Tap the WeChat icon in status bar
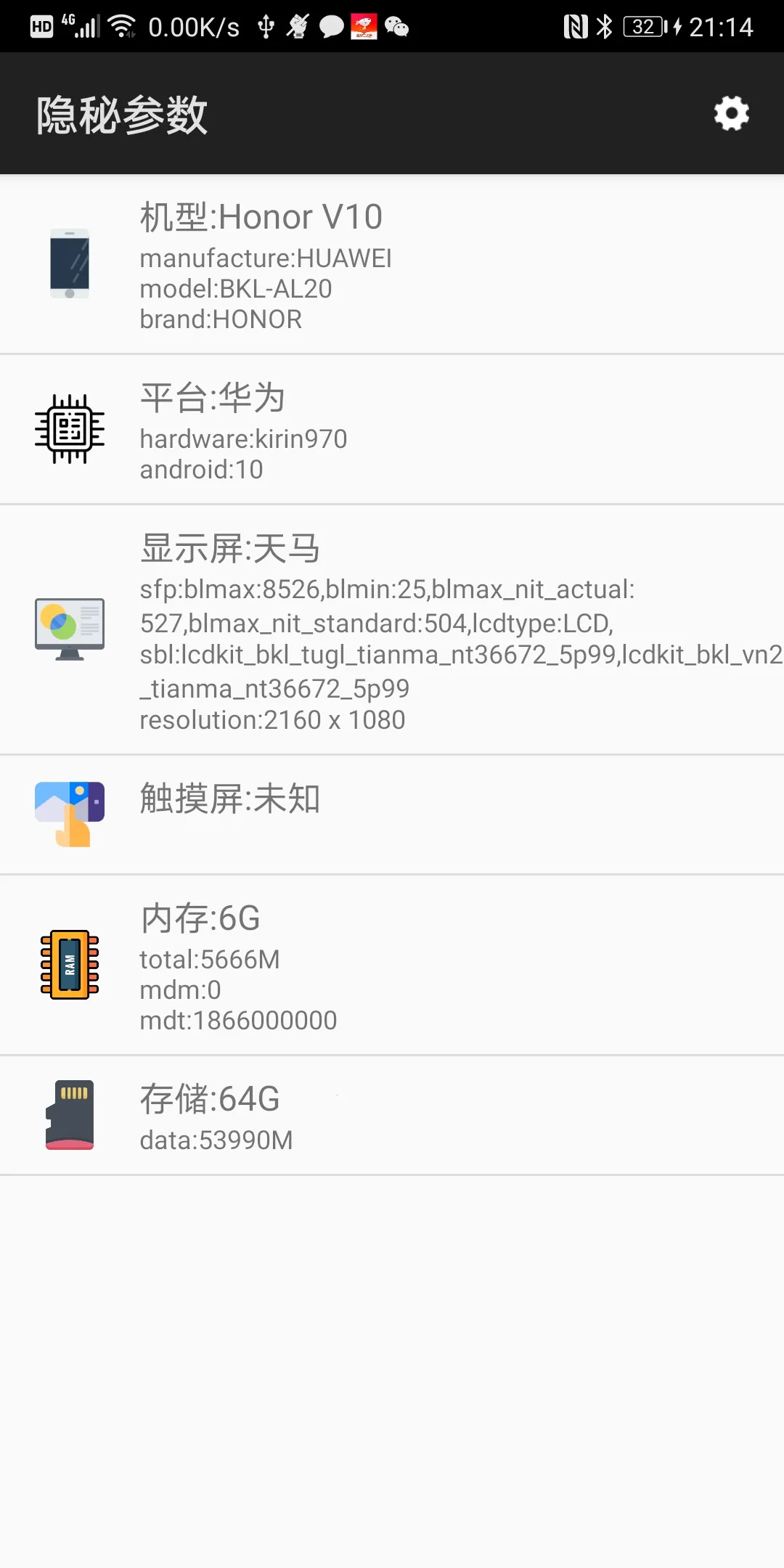The height and width of the screenshot is (1568, 784). coord(396,28)
